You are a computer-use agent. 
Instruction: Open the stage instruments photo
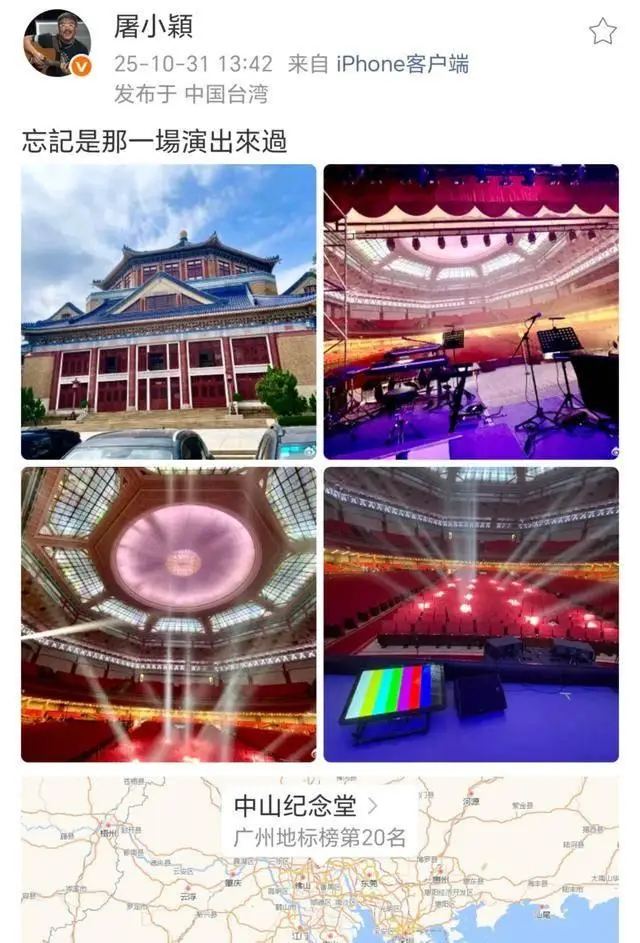pyautogui.click(x=471, y=311)
